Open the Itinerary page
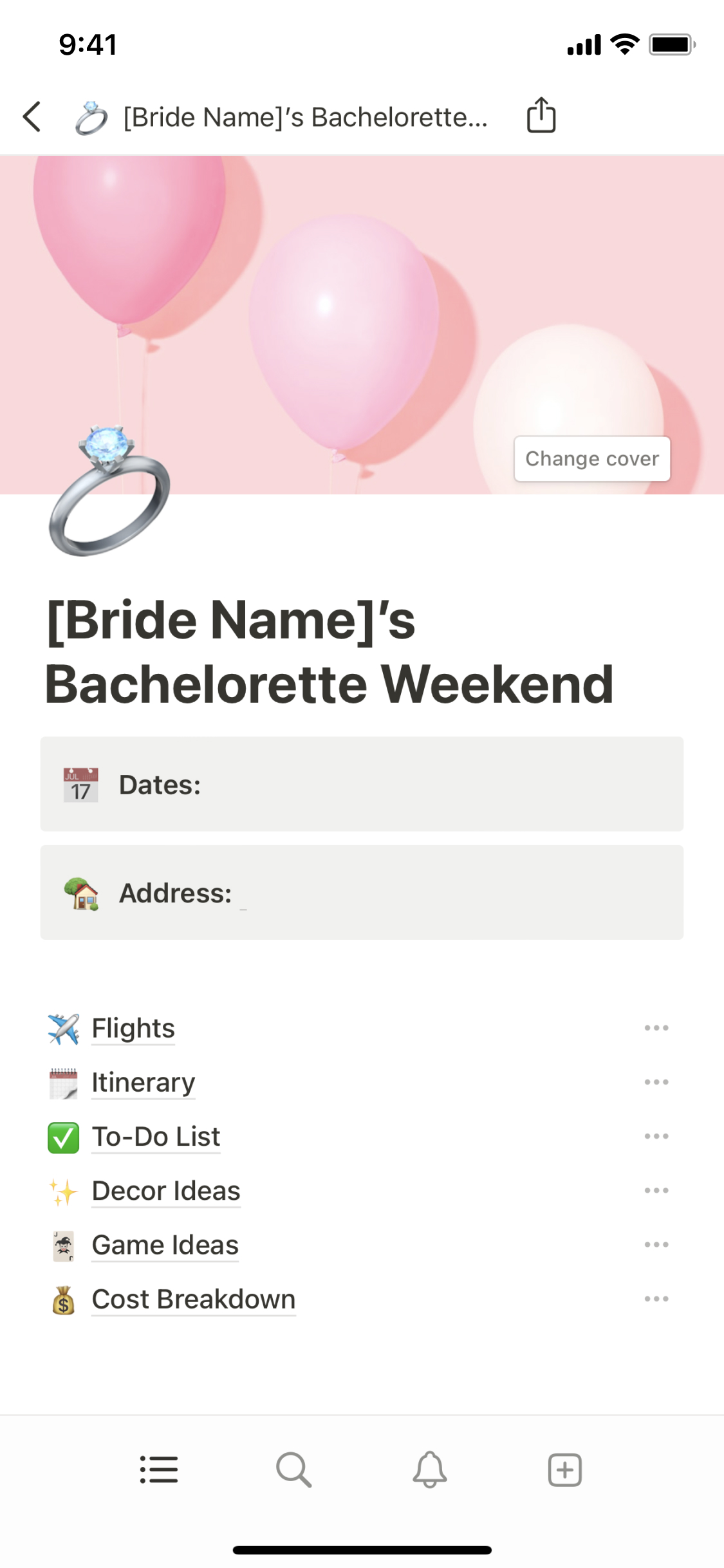 coord(143,1082)
